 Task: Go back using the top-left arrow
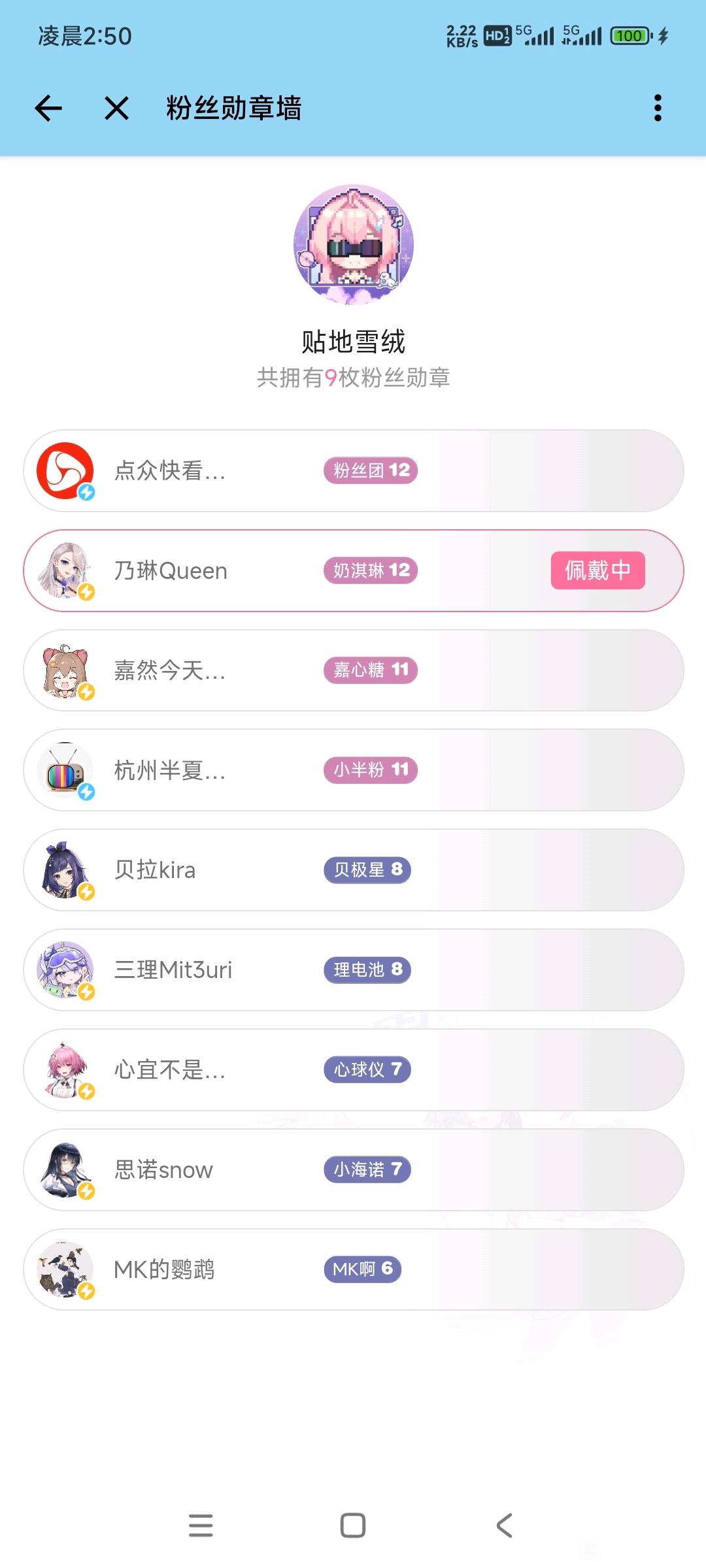[x=48, y=108]
